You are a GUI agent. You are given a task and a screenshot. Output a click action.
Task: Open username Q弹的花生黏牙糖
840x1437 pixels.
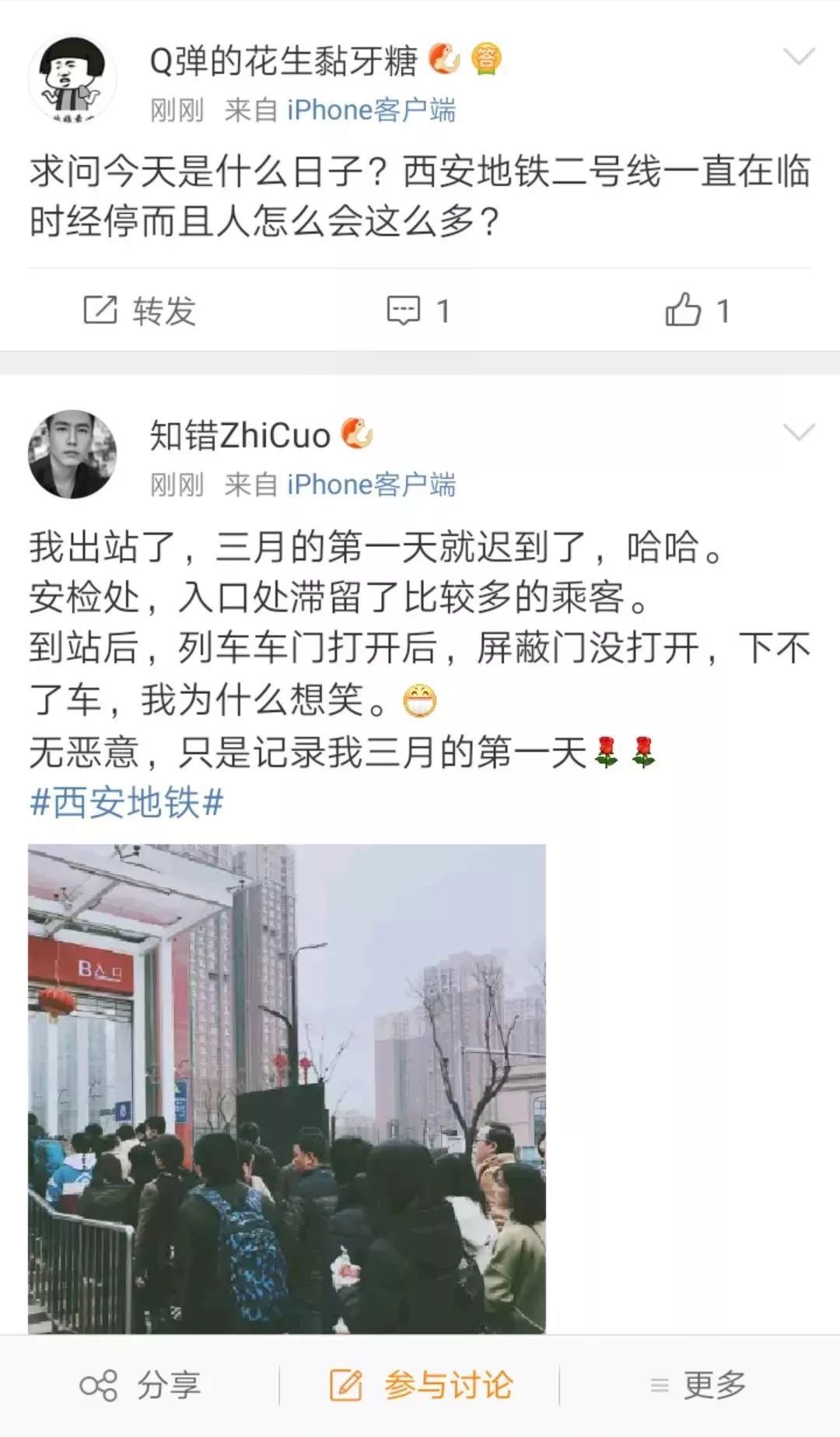(x=283, y=61)
